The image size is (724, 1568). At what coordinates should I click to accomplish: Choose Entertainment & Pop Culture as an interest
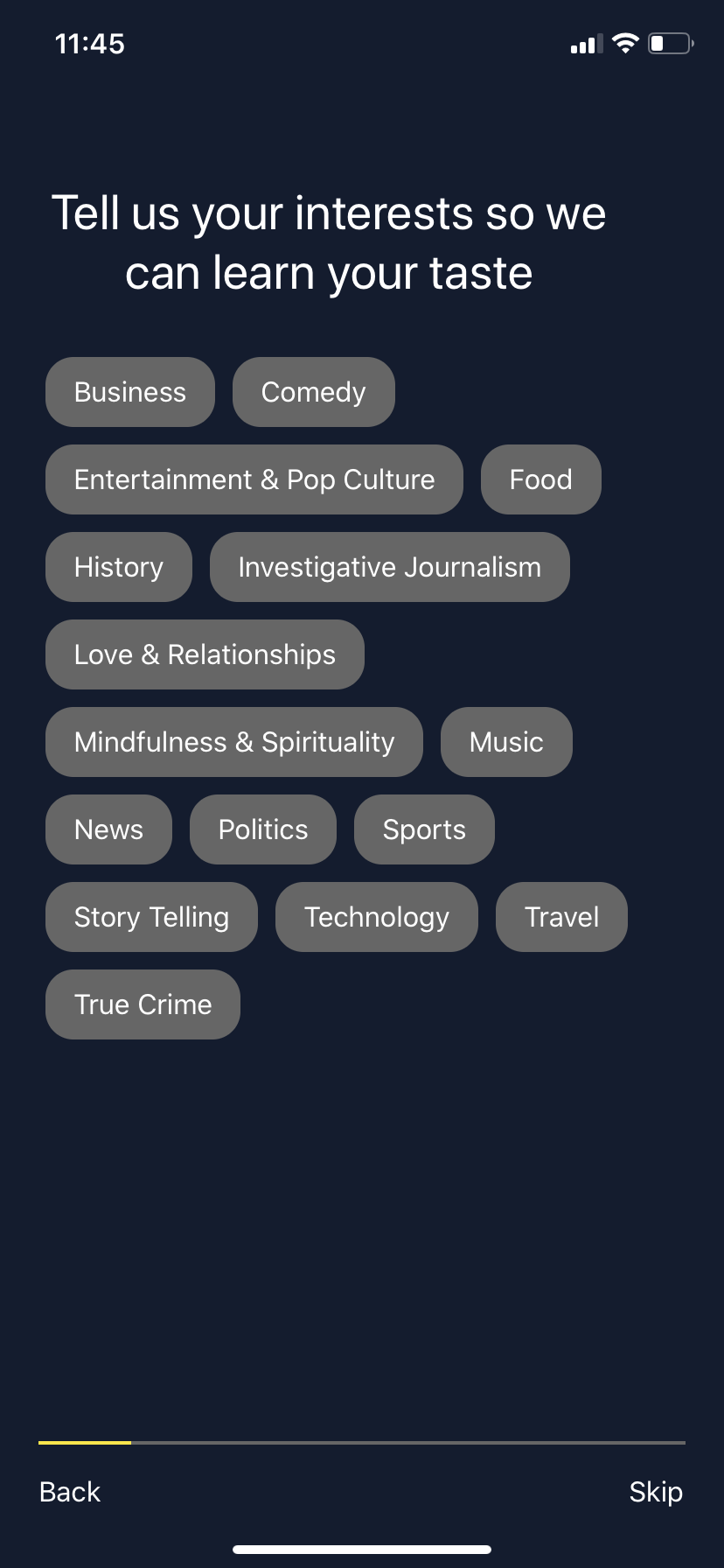point(254,479)
